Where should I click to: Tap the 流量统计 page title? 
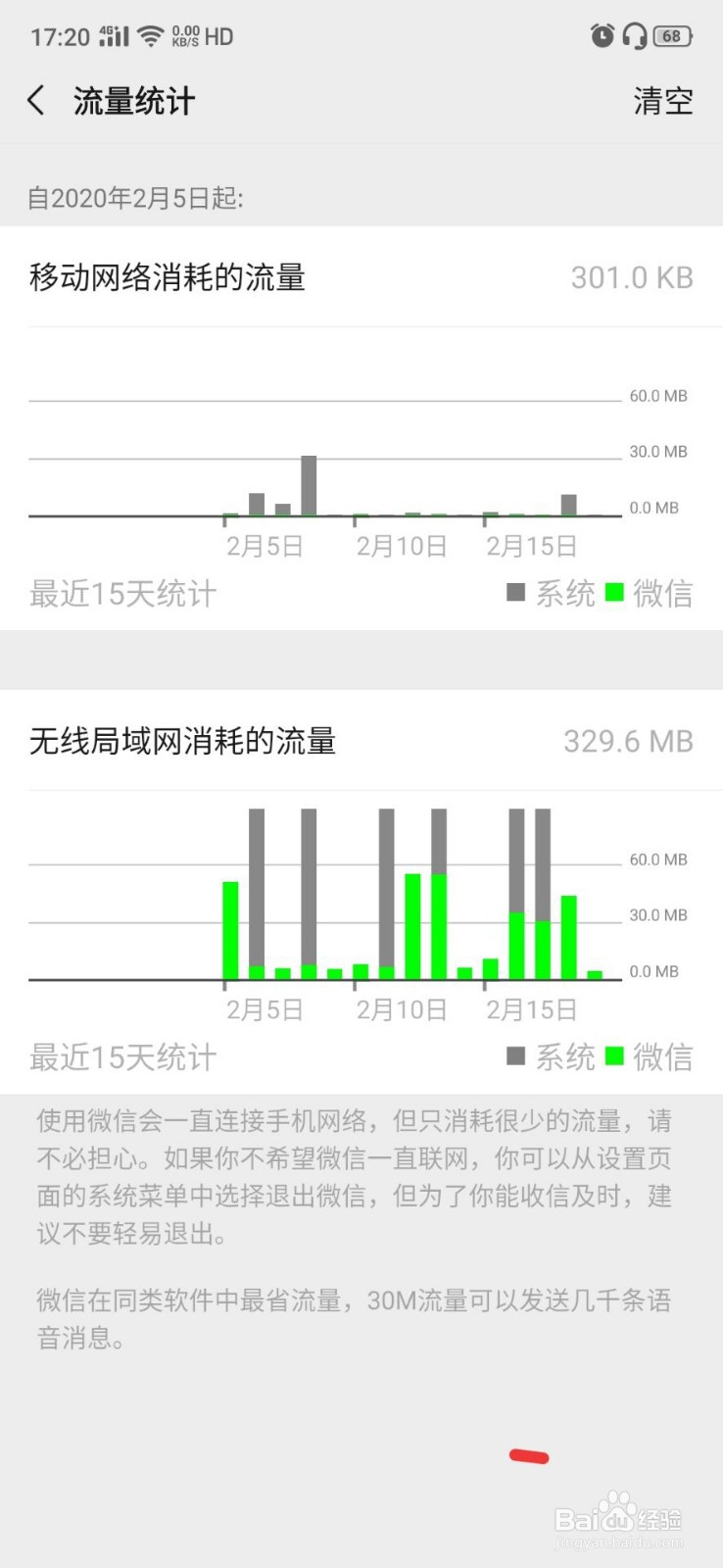coord(134,100)
